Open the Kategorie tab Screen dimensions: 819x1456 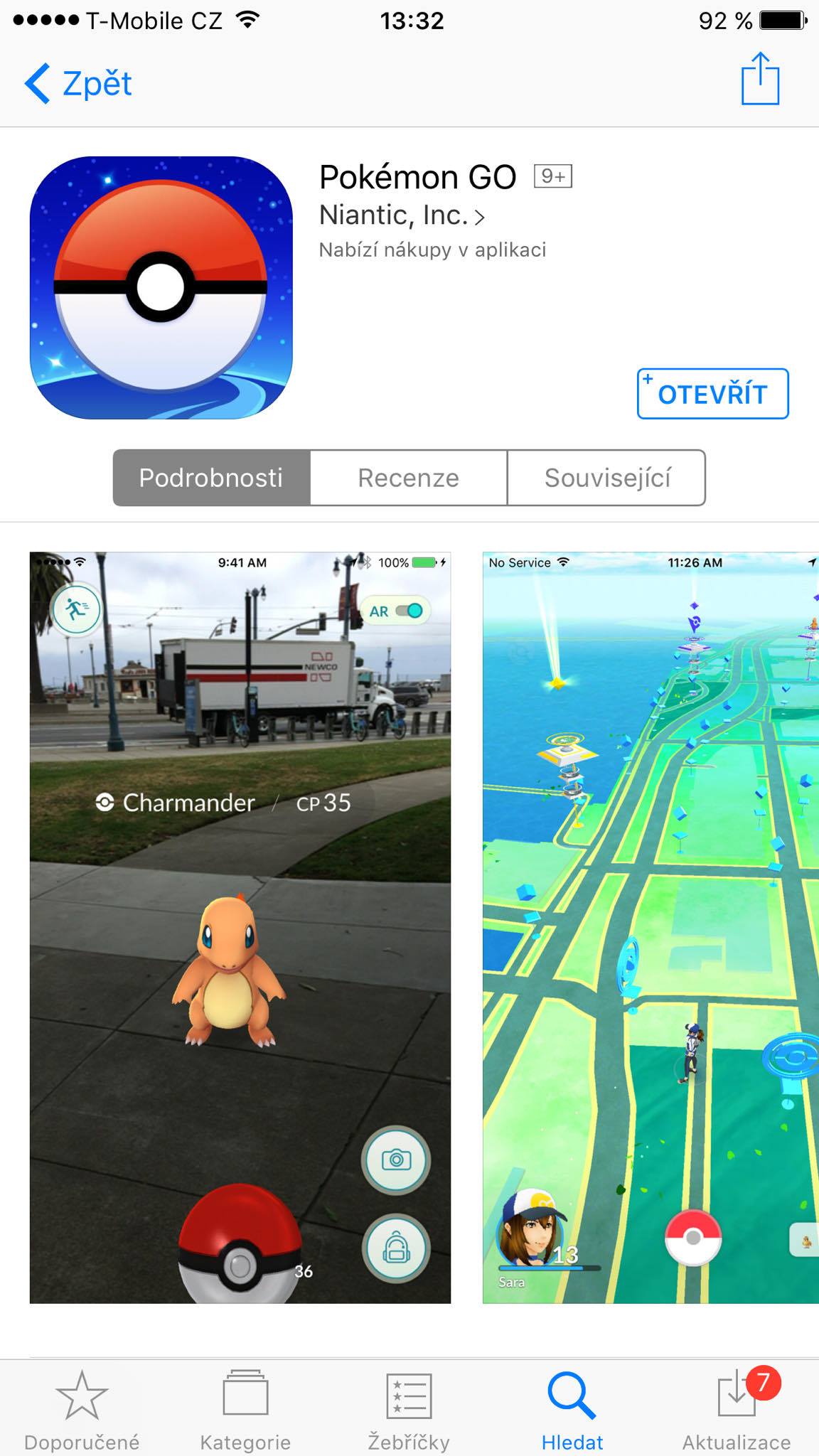(x=245, y=1410)
